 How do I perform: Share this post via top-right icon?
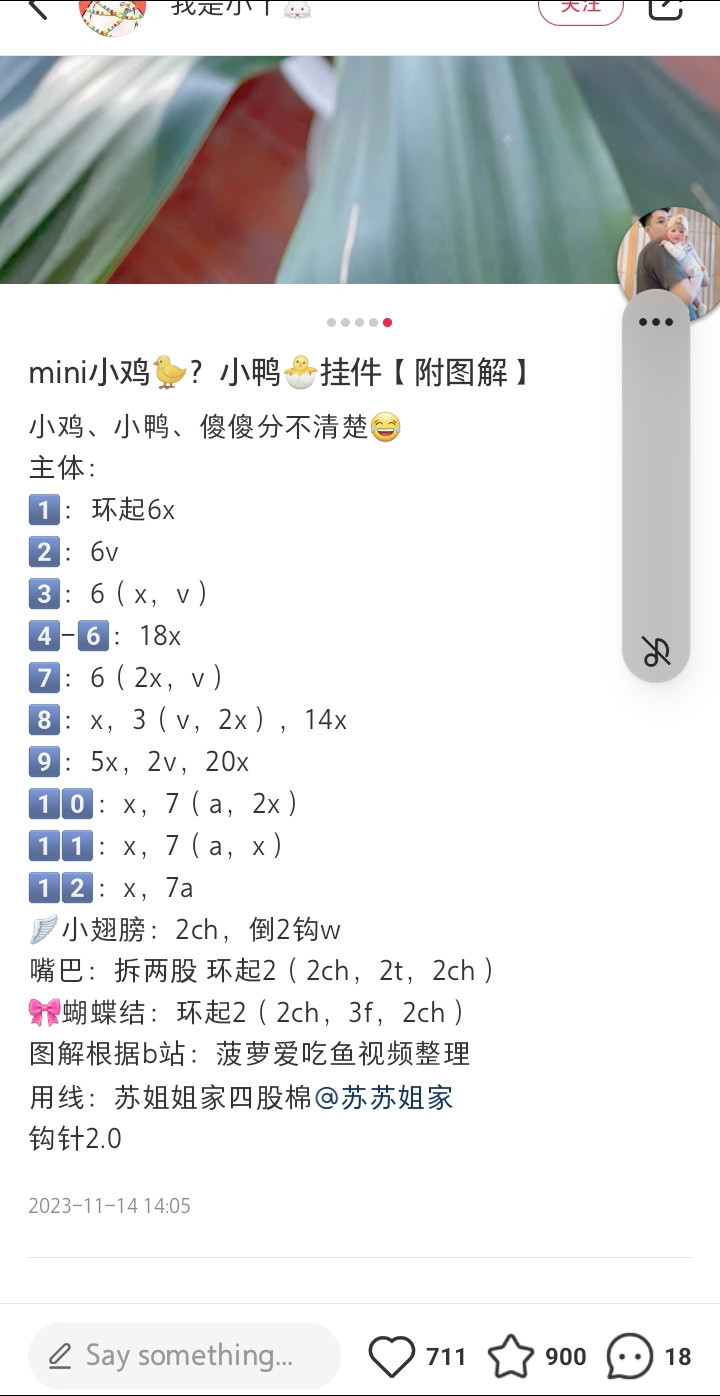pyautogui.click(x=665, y=8)
